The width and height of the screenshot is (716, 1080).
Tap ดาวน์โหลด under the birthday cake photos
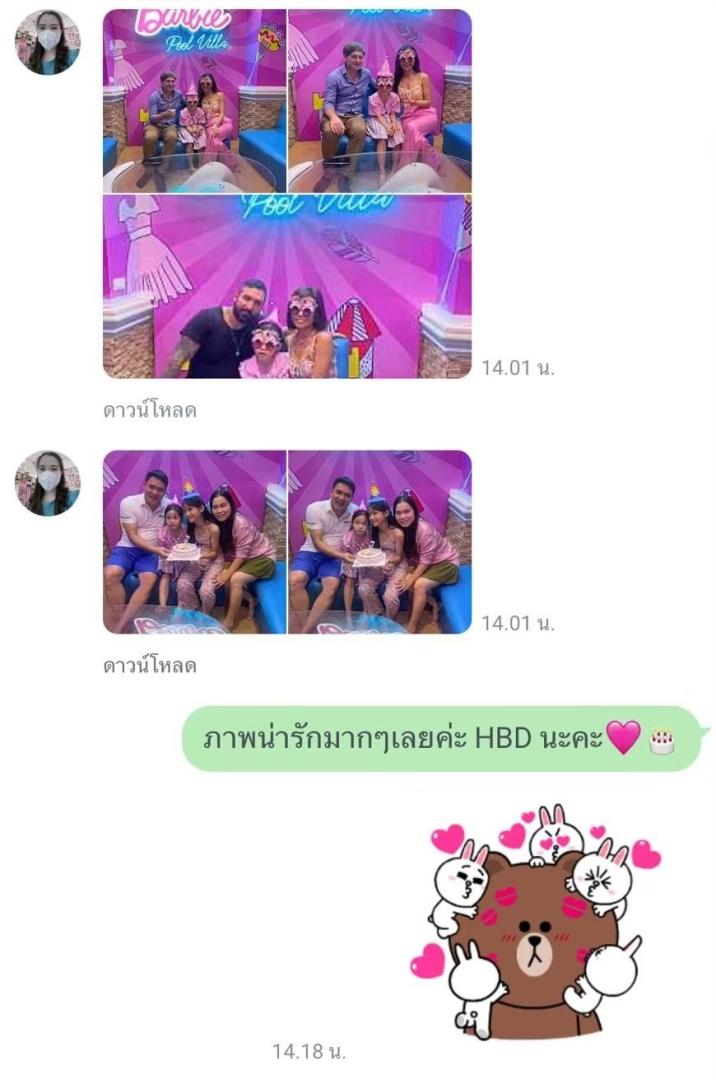(x=149, y=665)
